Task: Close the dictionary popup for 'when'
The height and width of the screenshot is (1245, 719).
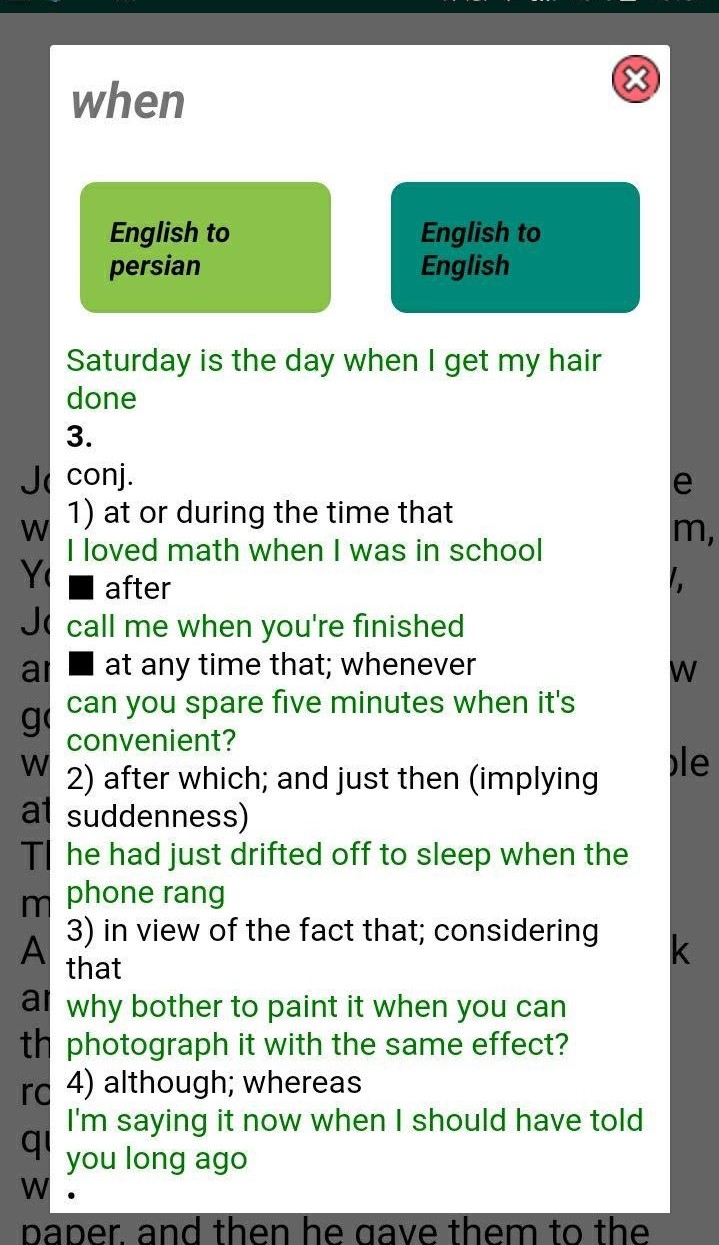Action: 636,79
